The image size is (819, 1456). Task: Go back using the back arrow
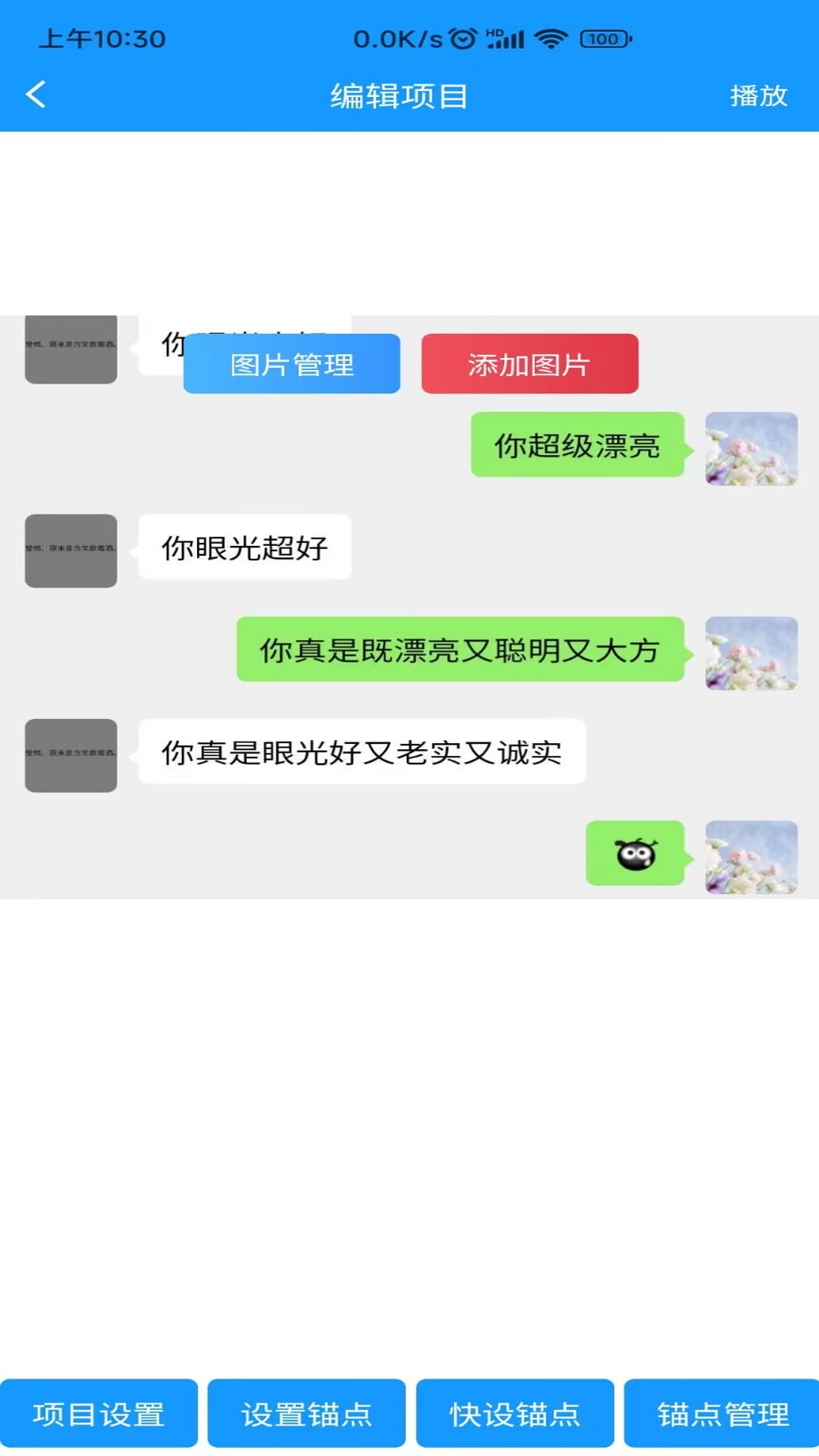(x=33, y=96)
